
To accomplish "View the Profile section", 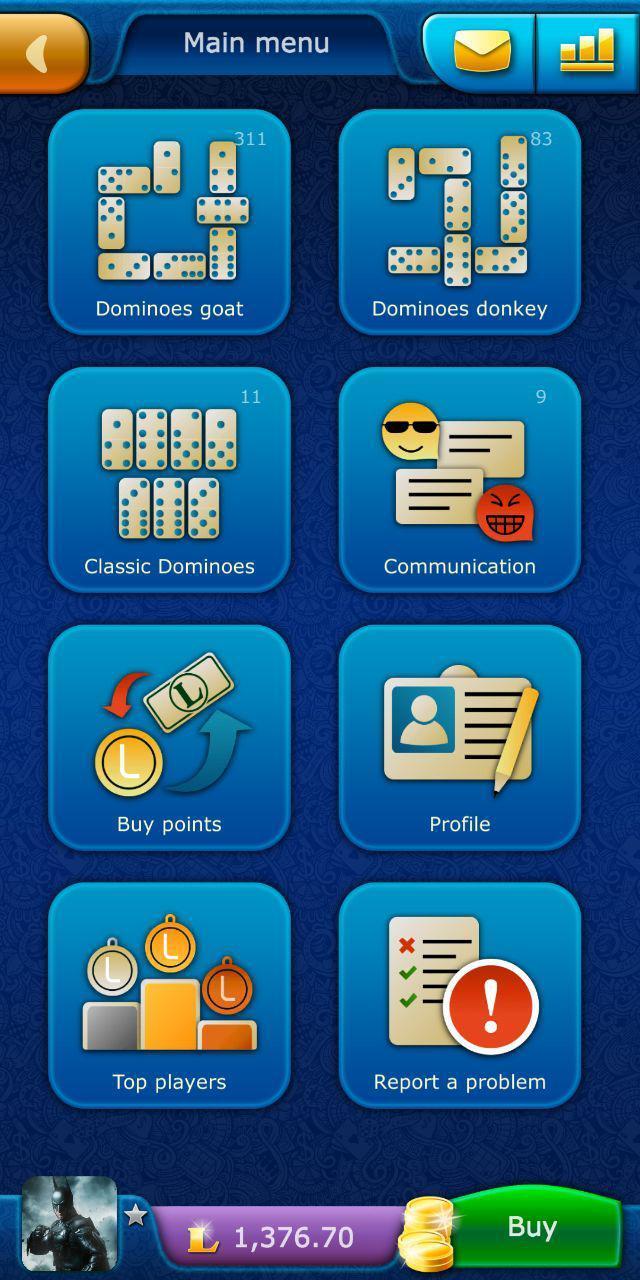I will (460, 738).
